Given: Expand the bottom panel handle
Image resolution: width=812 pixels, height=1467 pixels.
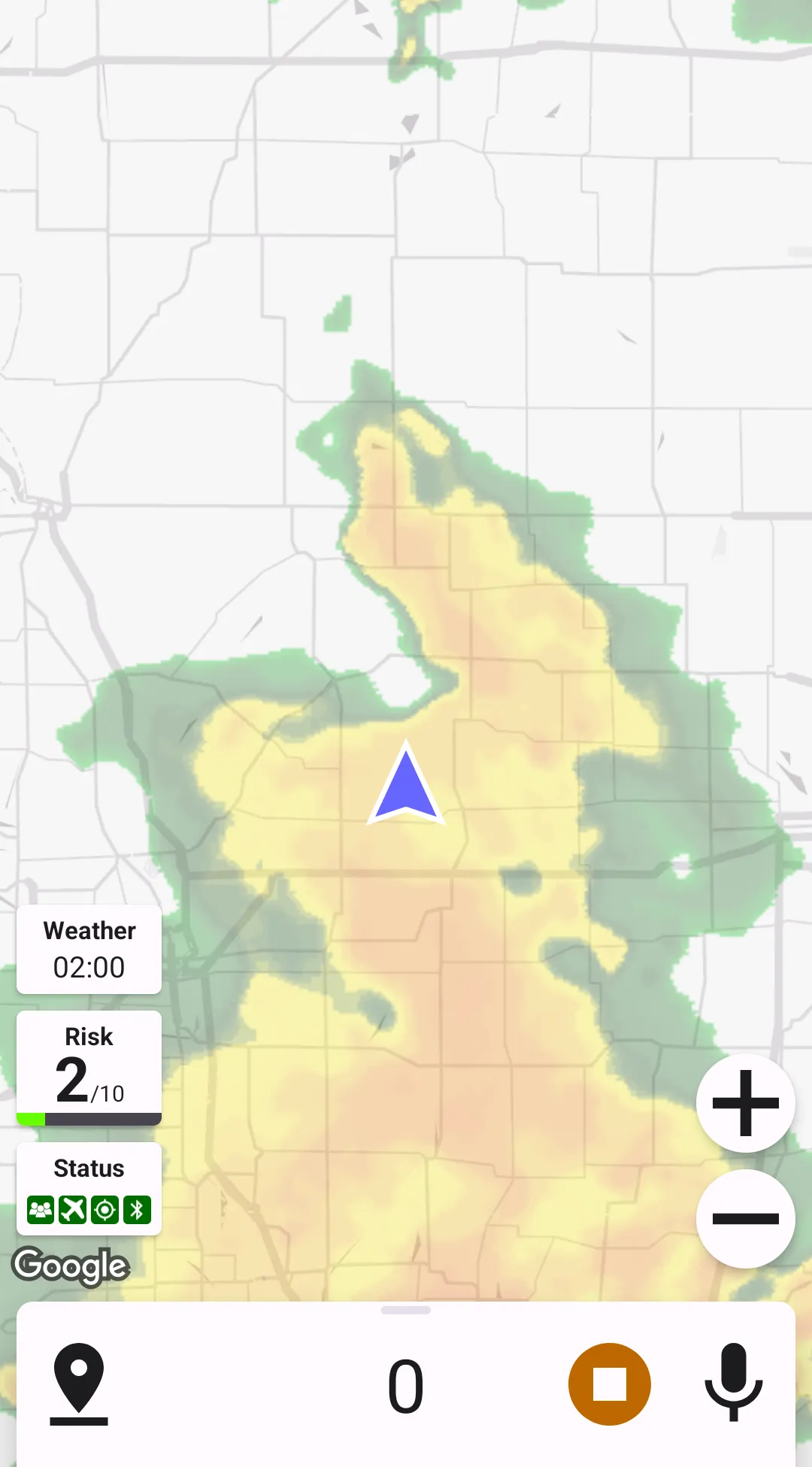Looking at the screenshot, I should pos(406,1311).
